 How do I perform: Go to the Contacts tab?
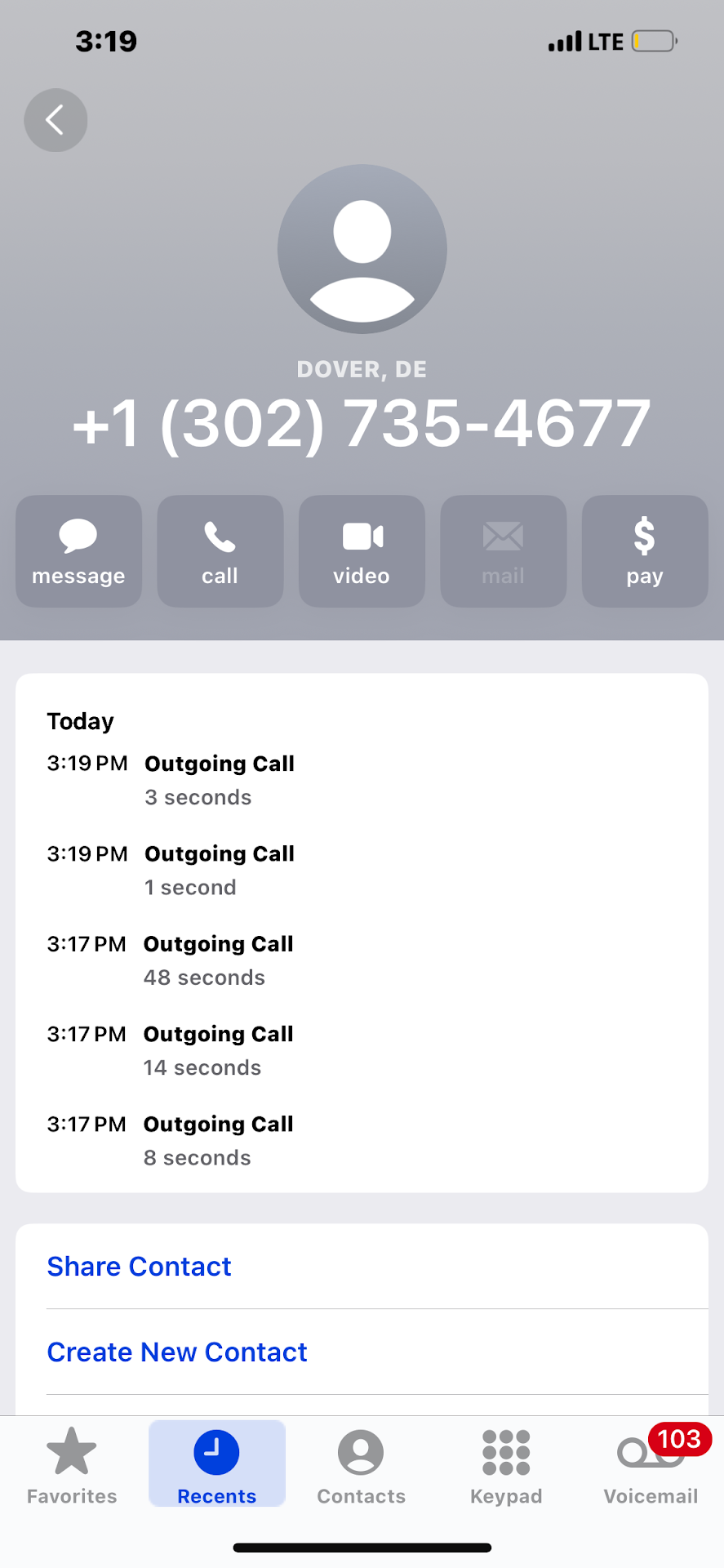point(362,1467)
